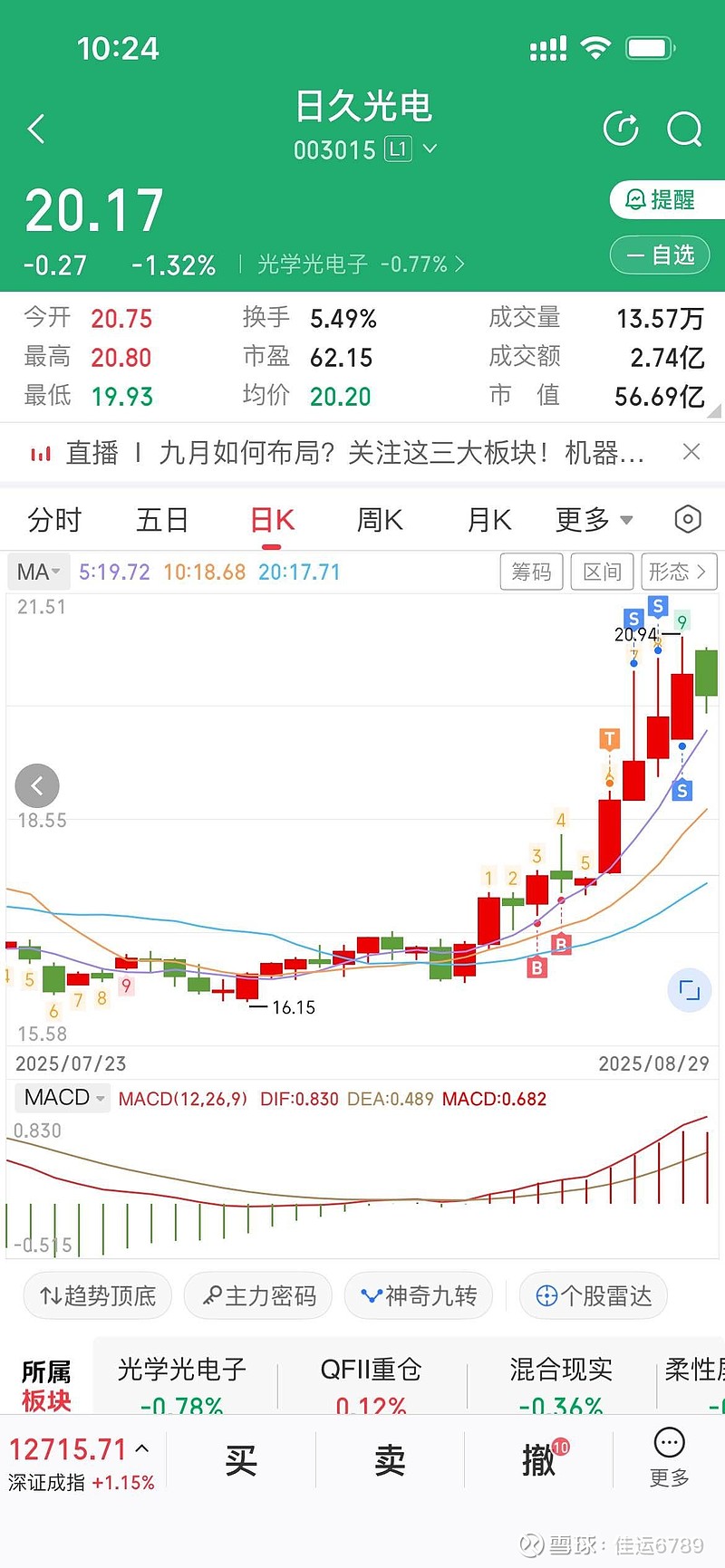This screenshot has height=1568, width=725.
Task: Open the 筹码 chip distribution
Action: [x=531, y=572]
